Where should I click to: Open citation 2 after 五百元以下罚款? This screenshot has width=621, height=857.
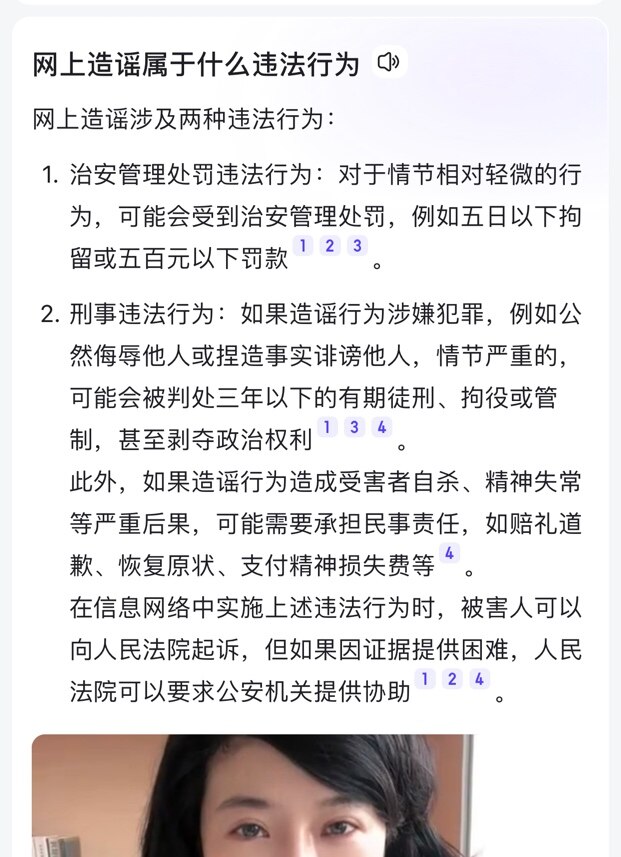(x=330, y=246)
